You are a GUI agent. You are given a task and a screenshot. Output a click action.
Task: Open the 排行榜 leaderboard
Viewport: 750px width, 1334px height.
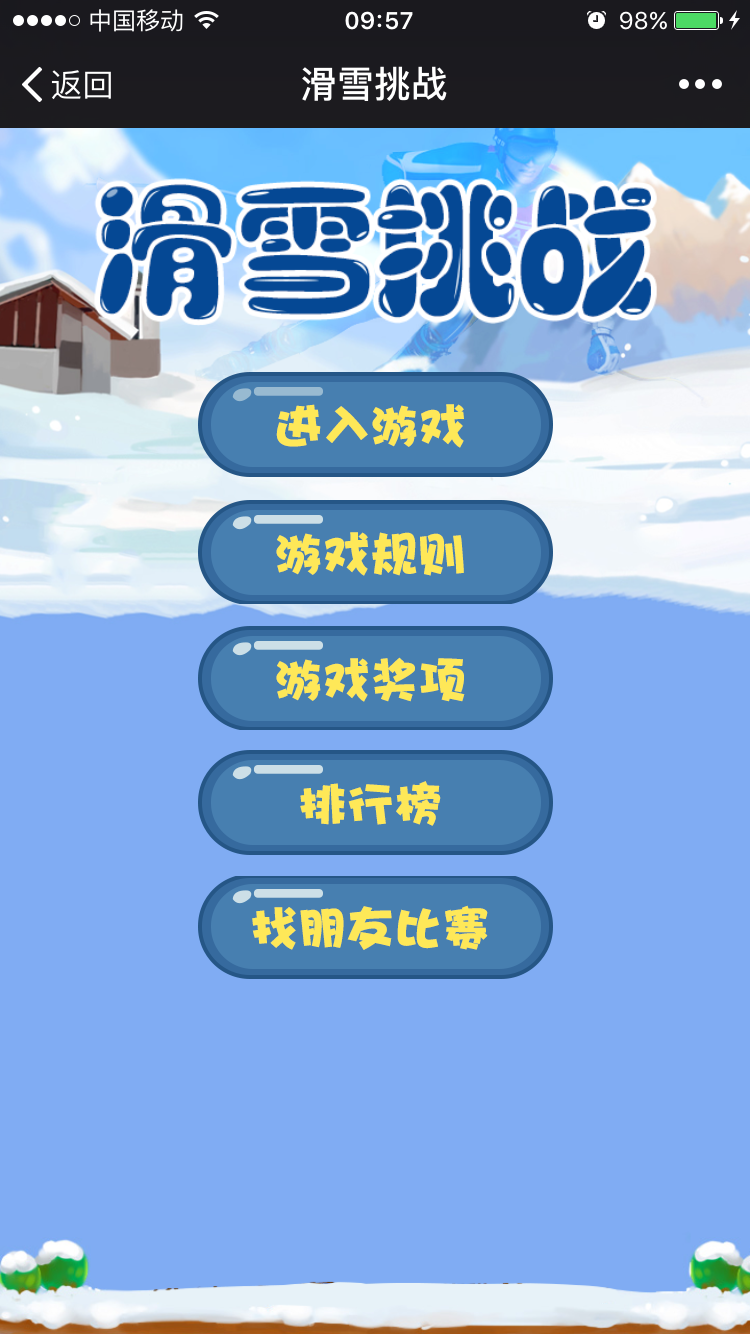point(375,803)
